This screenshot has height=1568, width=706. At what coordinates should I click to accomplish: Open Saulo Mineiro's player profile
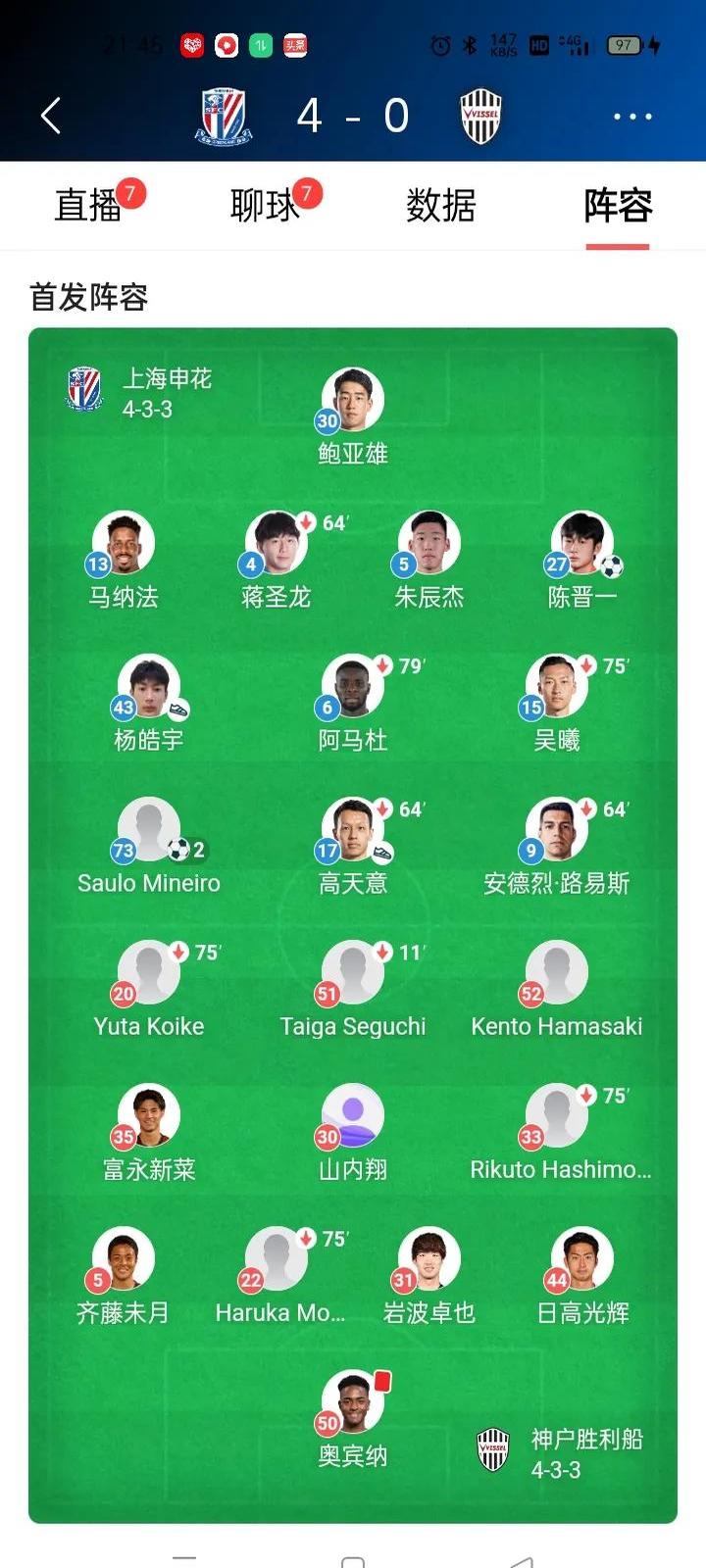click(149, 828)
